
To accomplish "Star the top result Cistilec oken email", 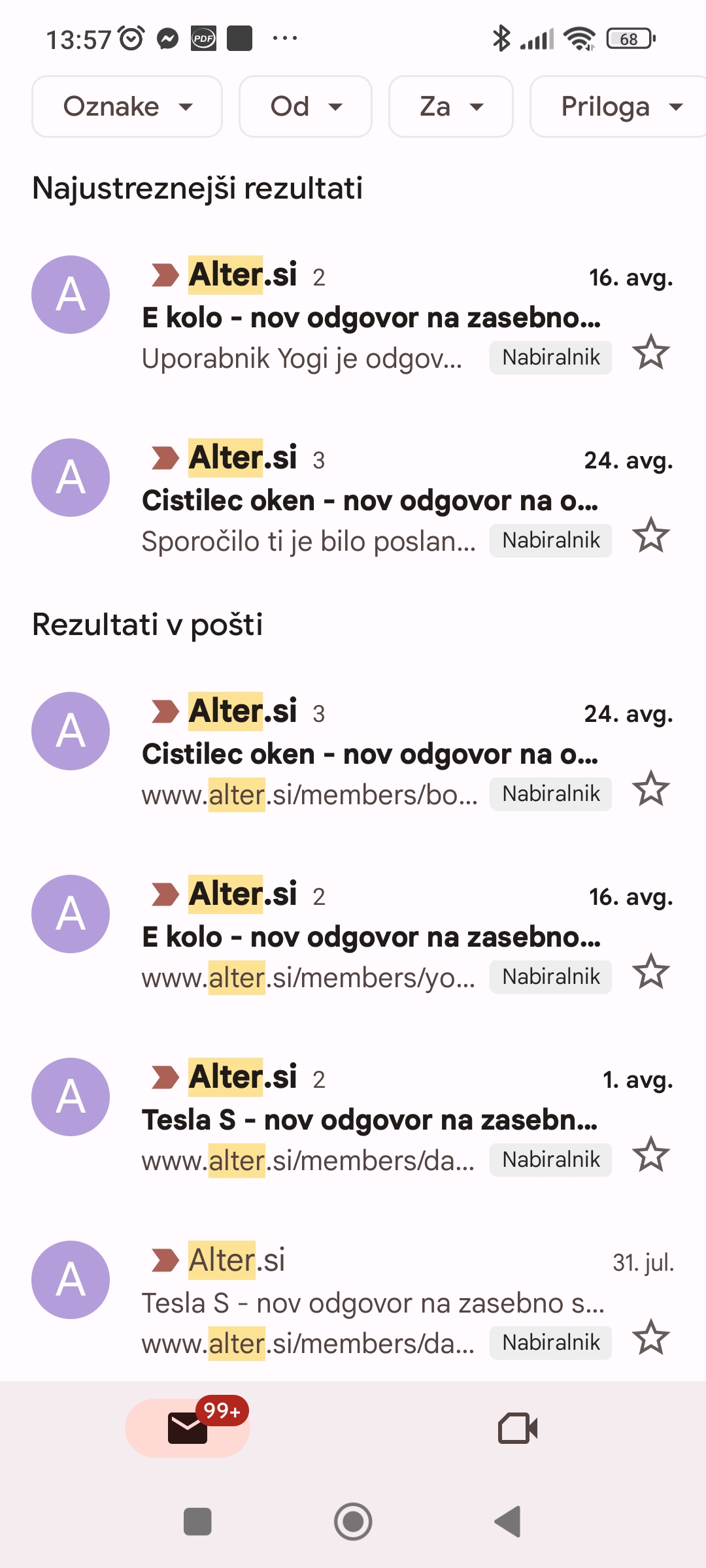I will click(x=651, y=536).
